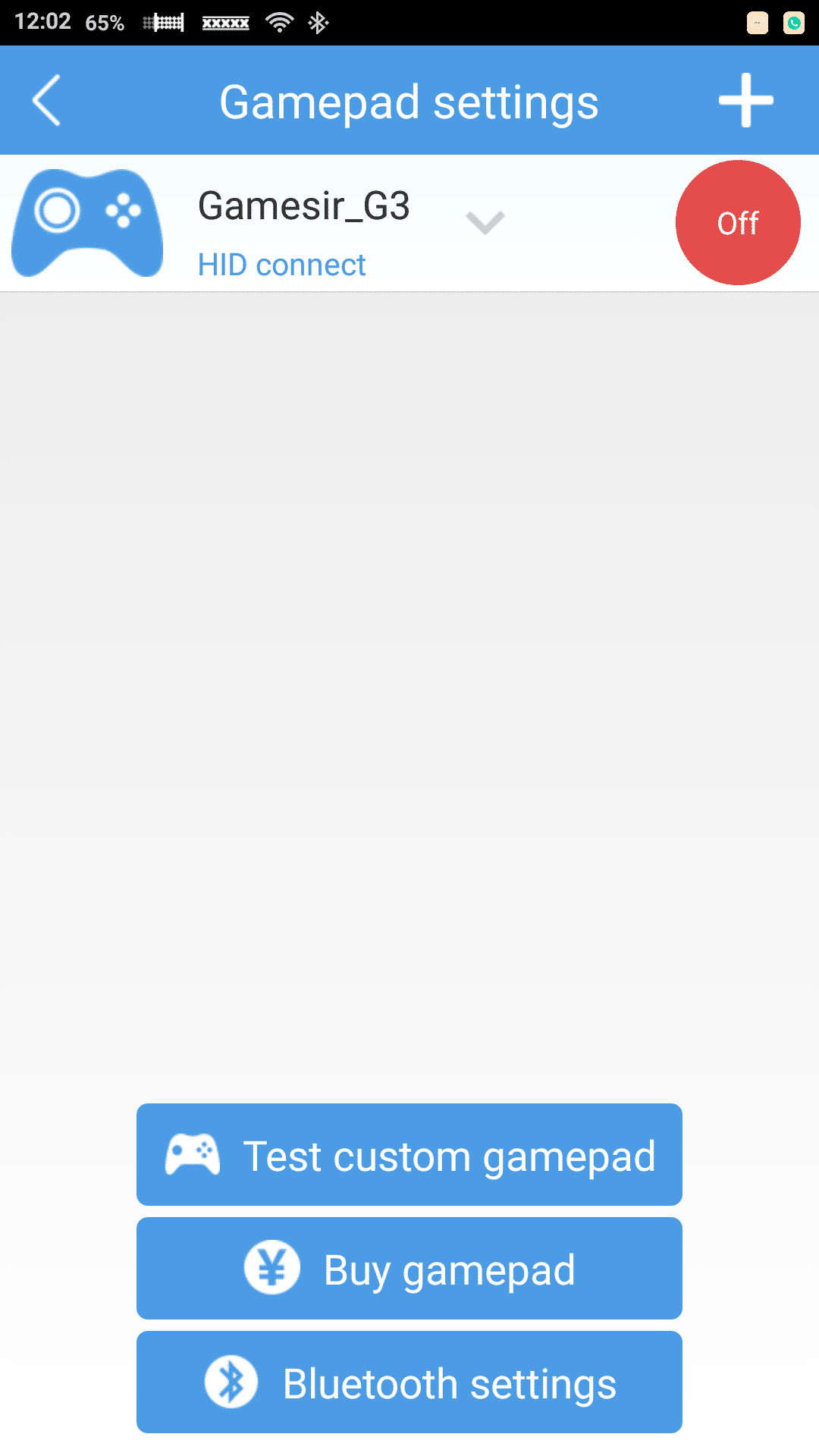Select the Gamesir_G3 device entry
The image size is (819, 1456).
[303, 206]
